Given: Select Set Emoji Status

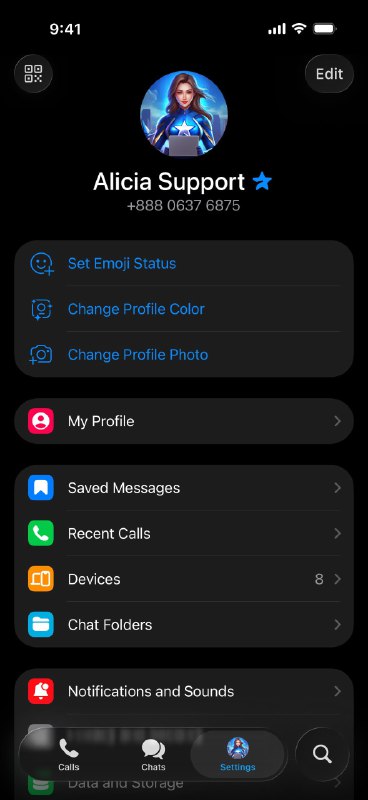Looking at the screenshot, I should tap(184, 263).
